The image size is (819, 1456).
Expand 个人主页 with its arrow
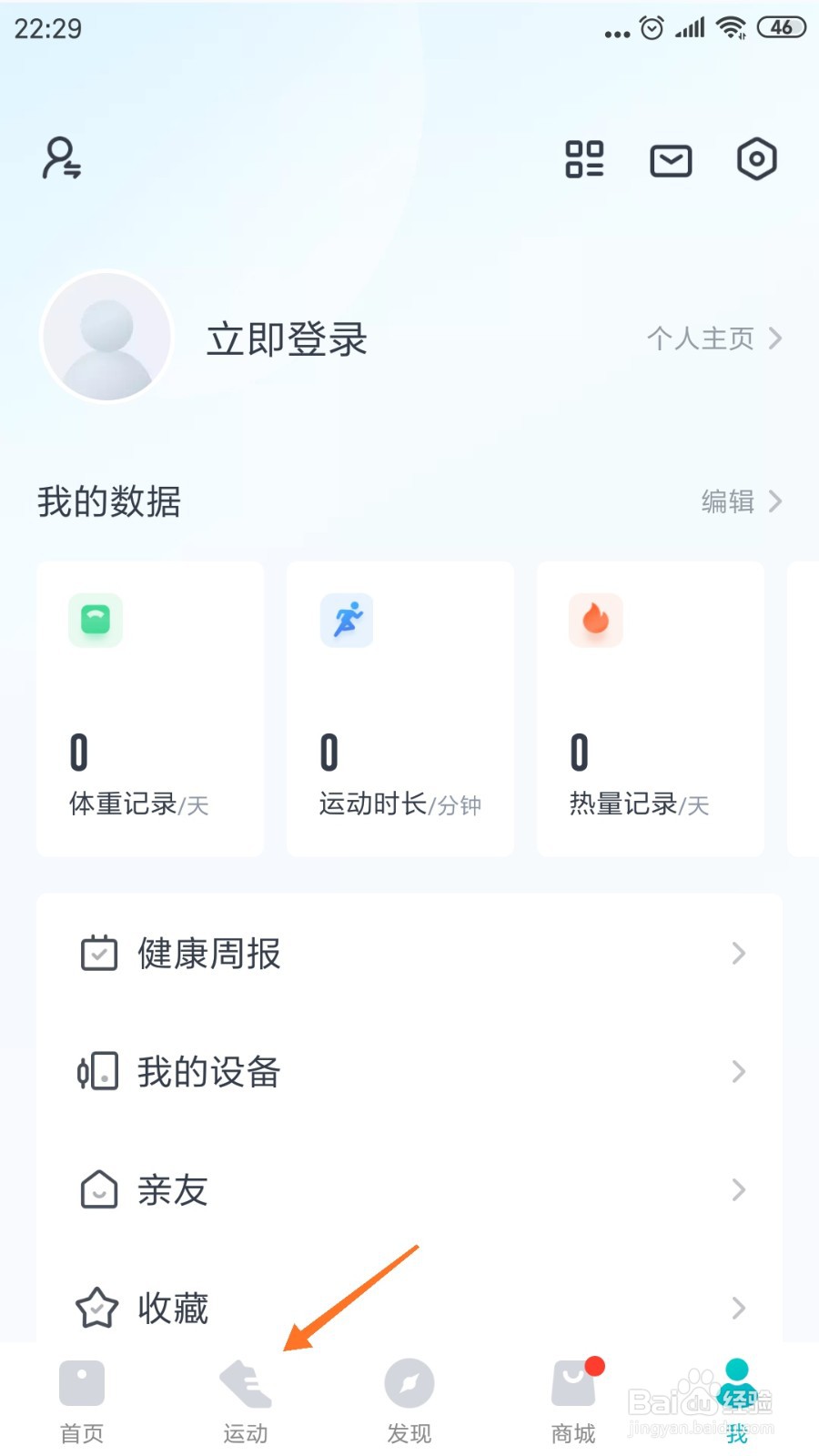tap(775, 339)
